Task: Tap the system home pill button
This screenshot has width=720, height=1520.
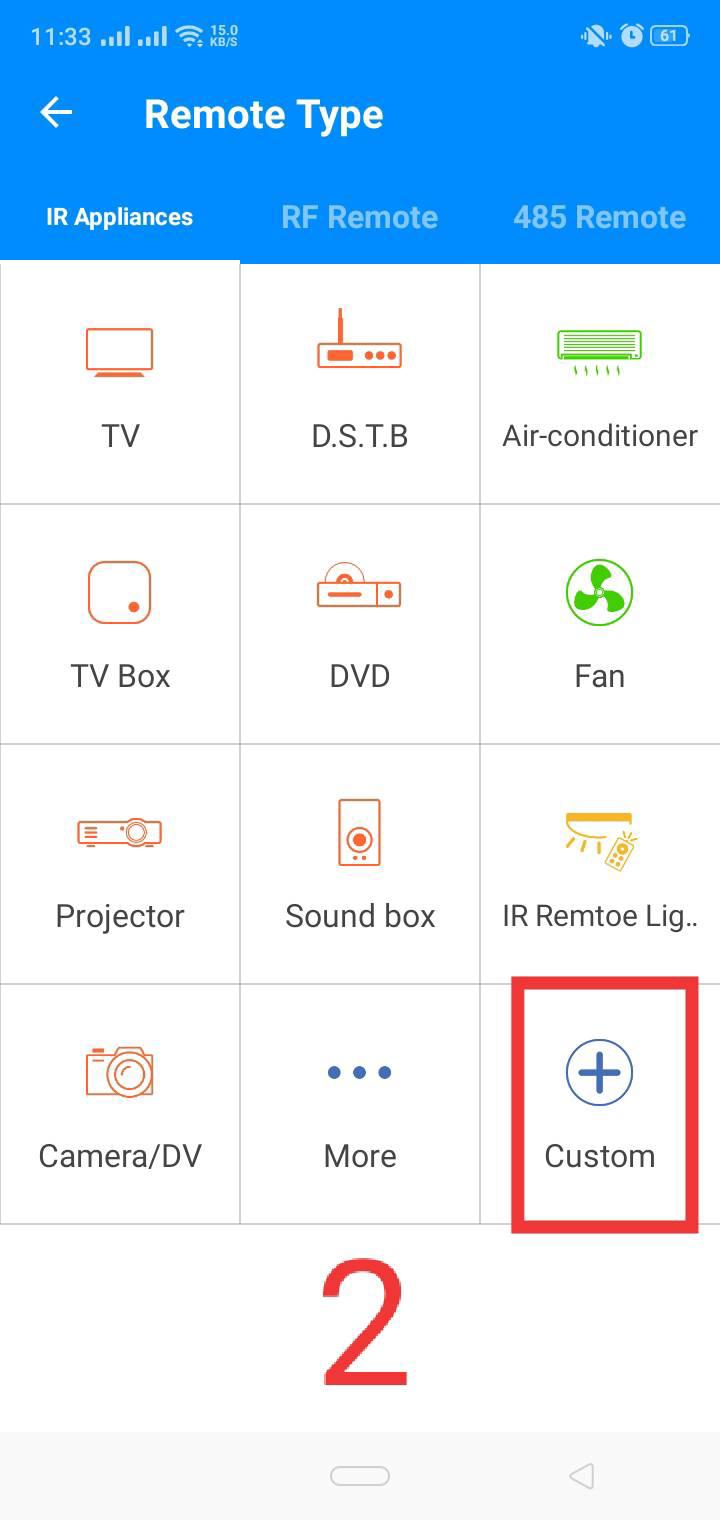Action: point(360,1476)
